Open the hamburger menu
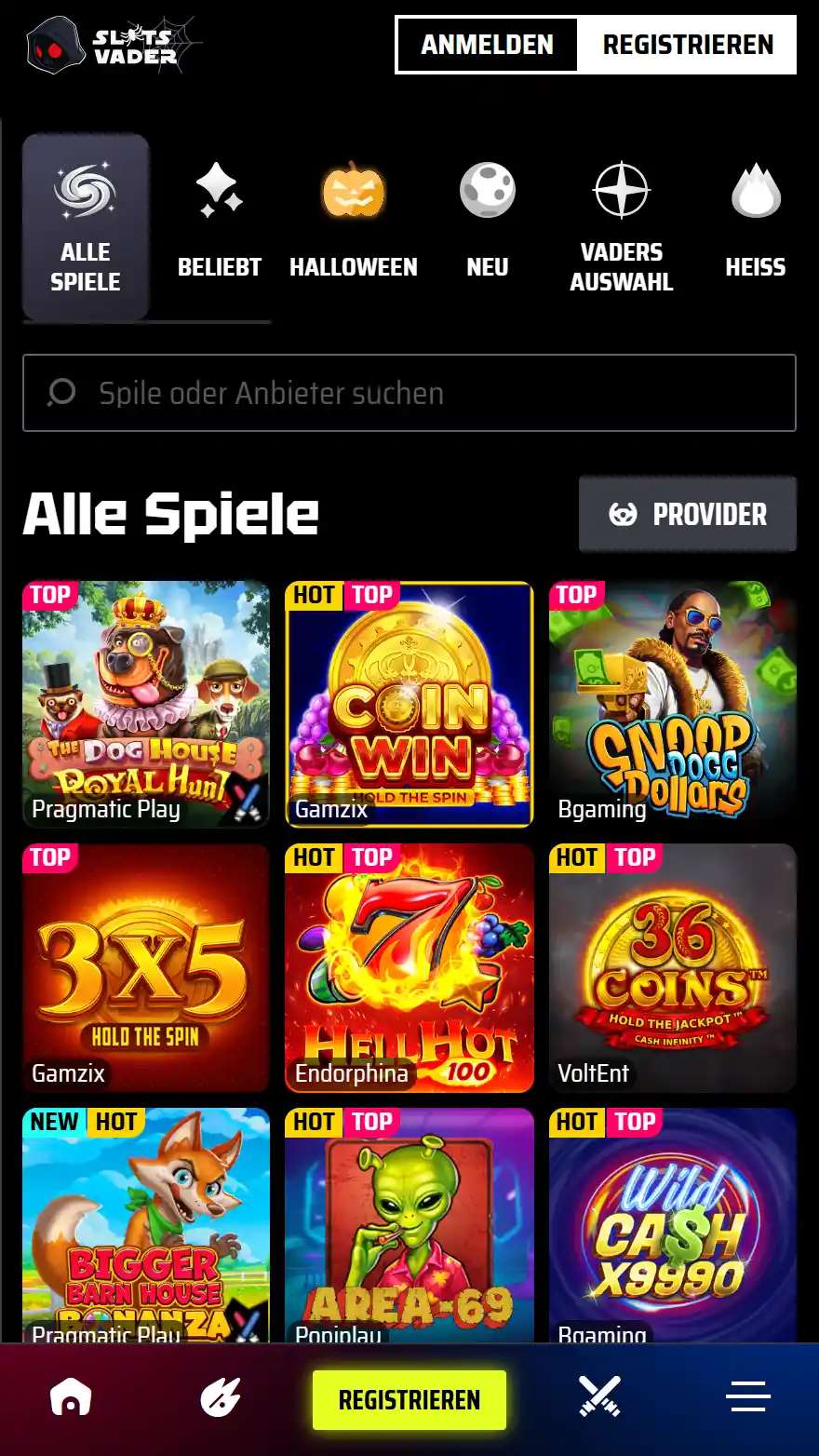This screenshot has height=1456, width=819. 748,1397
